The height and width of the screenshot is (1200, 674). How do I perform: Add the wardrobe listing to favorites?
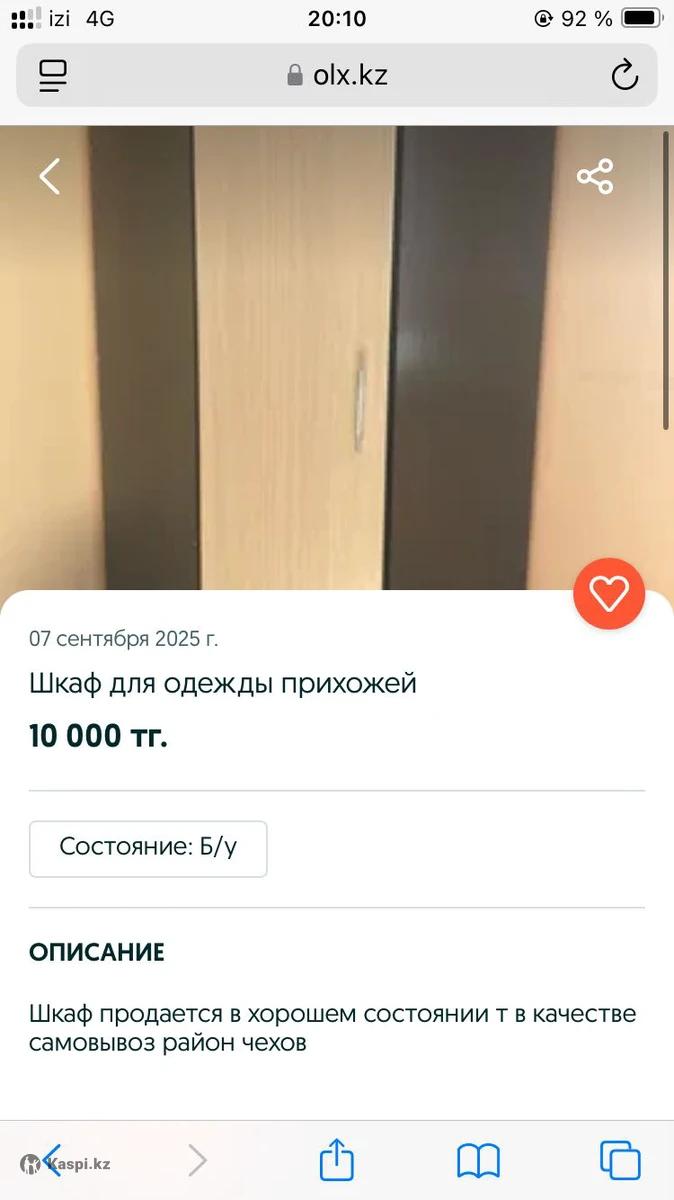pyautogui.click(x=608, y=594)
